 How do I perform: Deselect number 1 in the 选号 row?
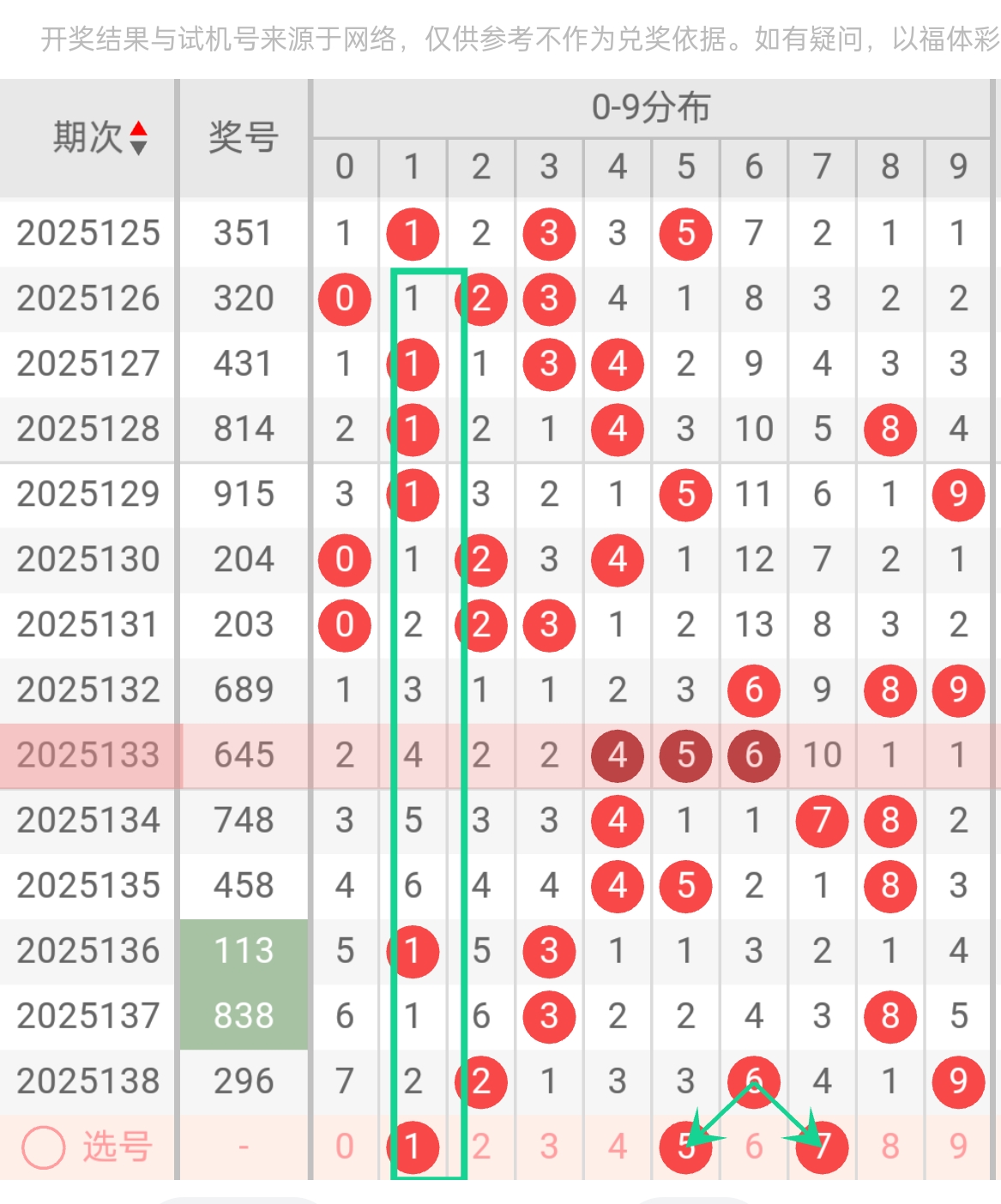(x=413, y=1147)
